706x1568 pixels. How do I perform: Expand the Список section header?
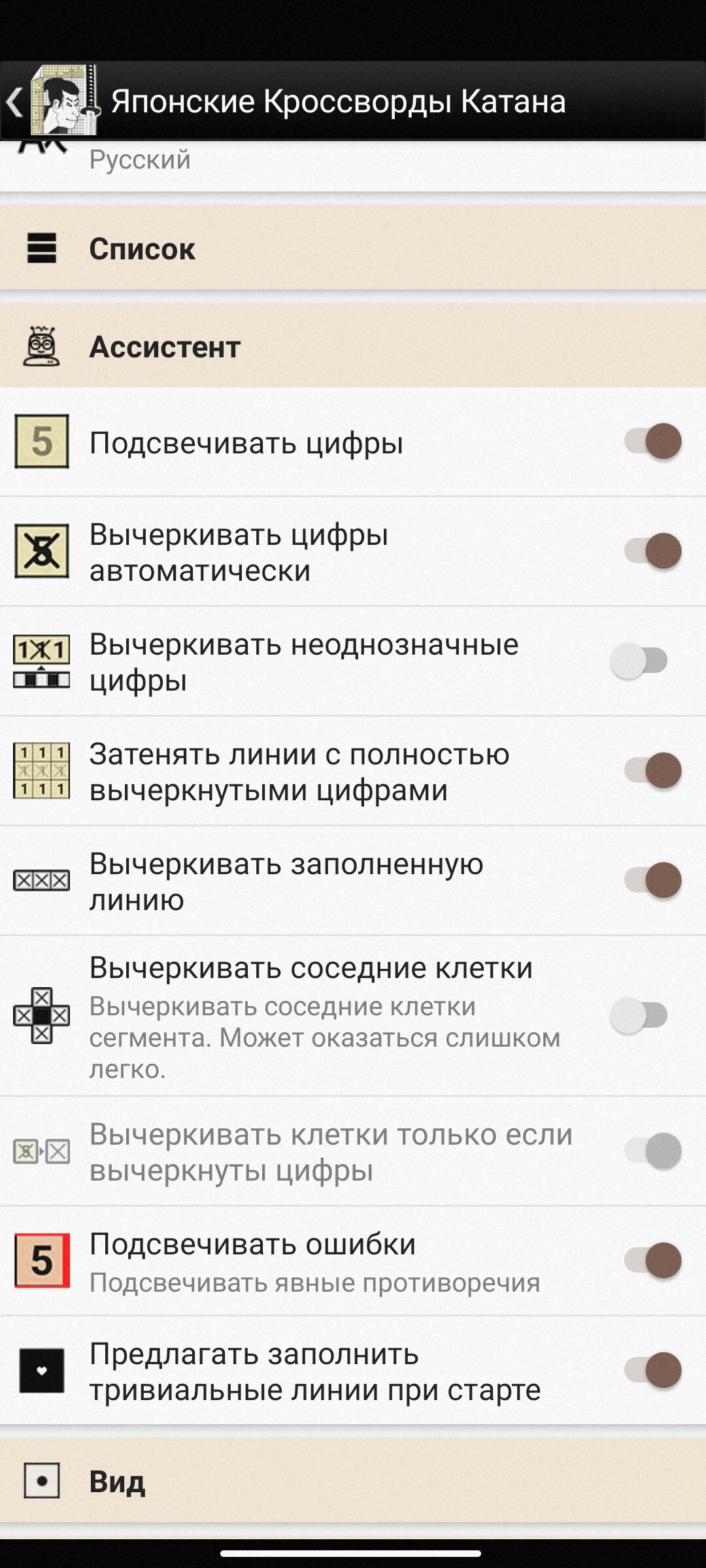(353, 248)
